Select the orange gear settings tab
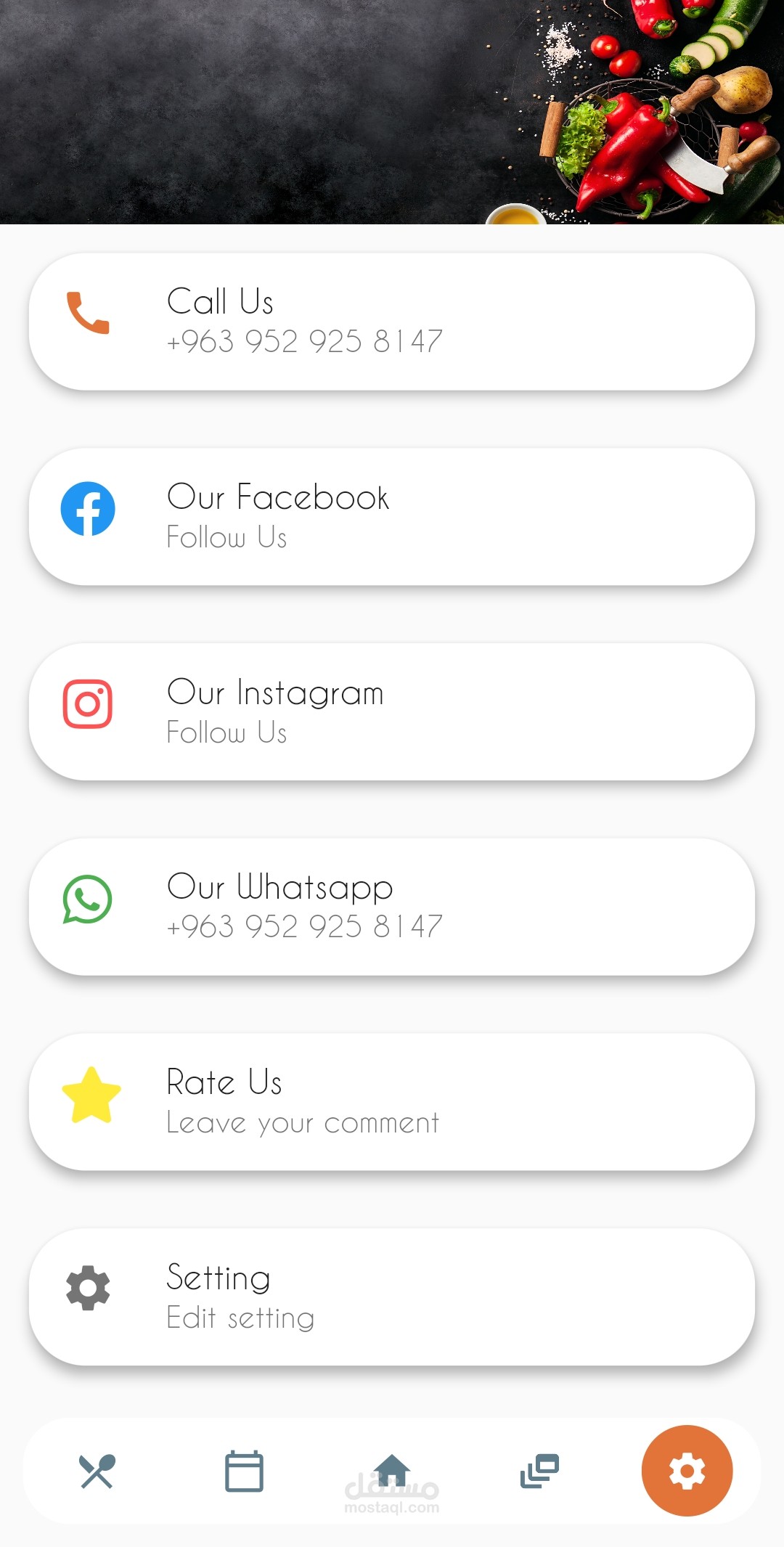784x1547 pixels. point(687,1472)
